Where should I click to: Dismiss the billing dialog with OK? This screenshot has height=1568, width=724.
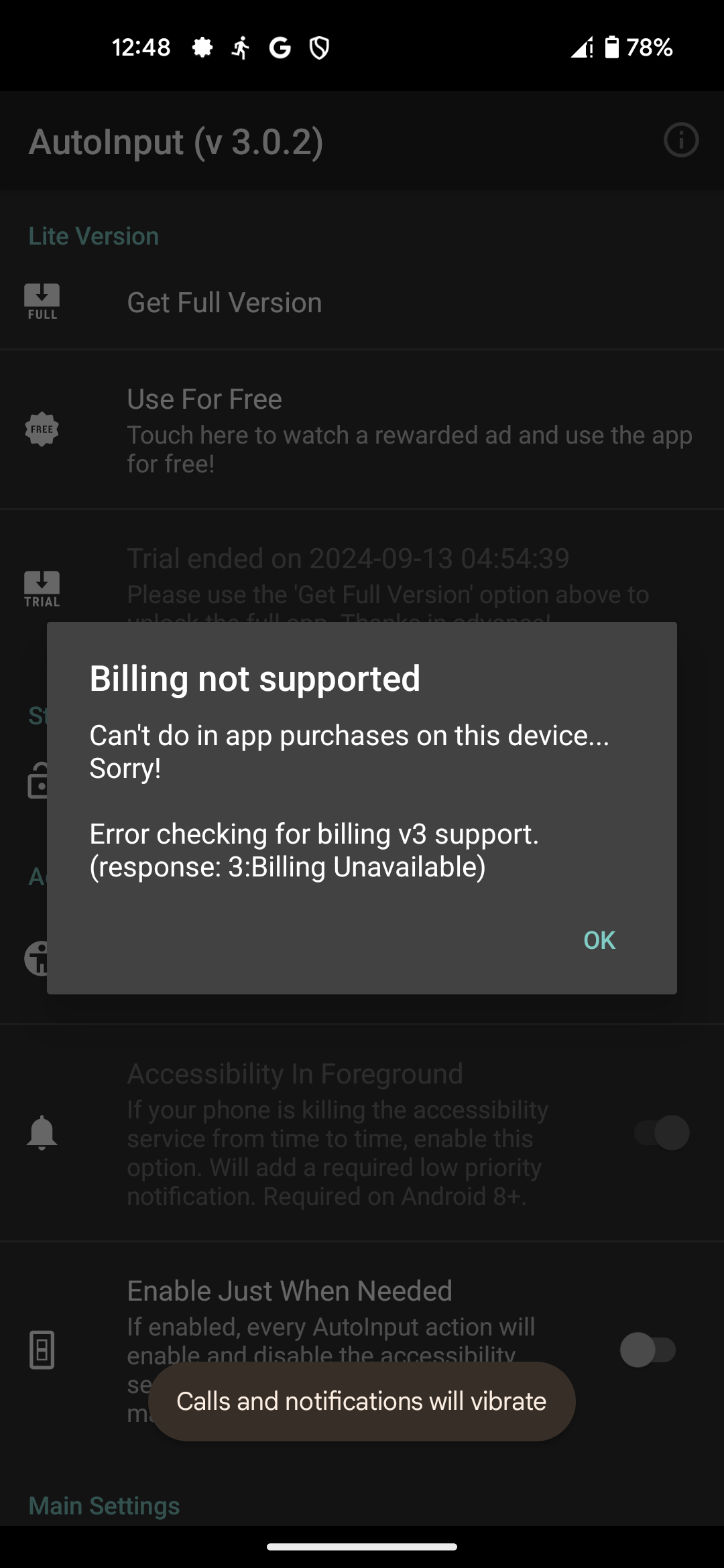pyautogui.click(x=599, y=940)
